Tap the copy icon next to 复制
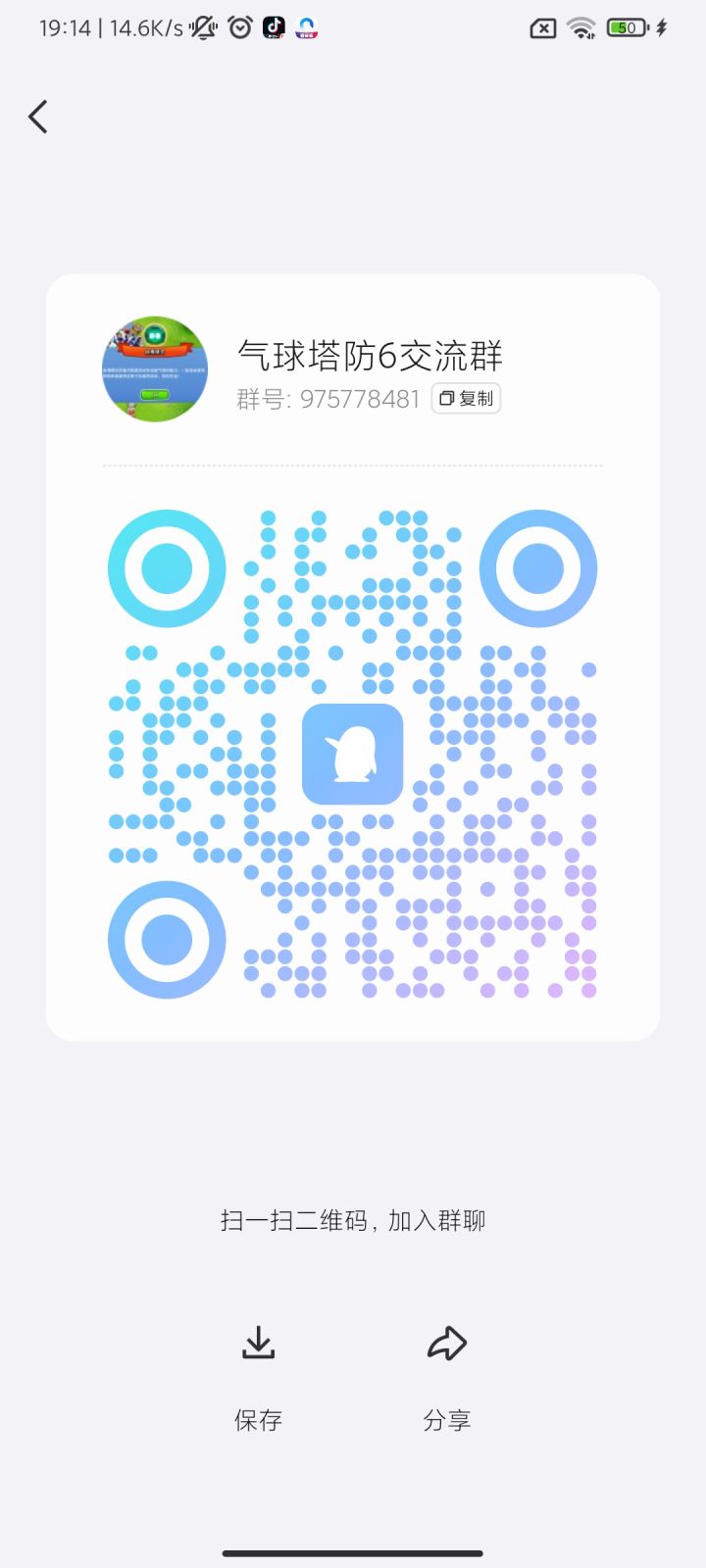 446,399
